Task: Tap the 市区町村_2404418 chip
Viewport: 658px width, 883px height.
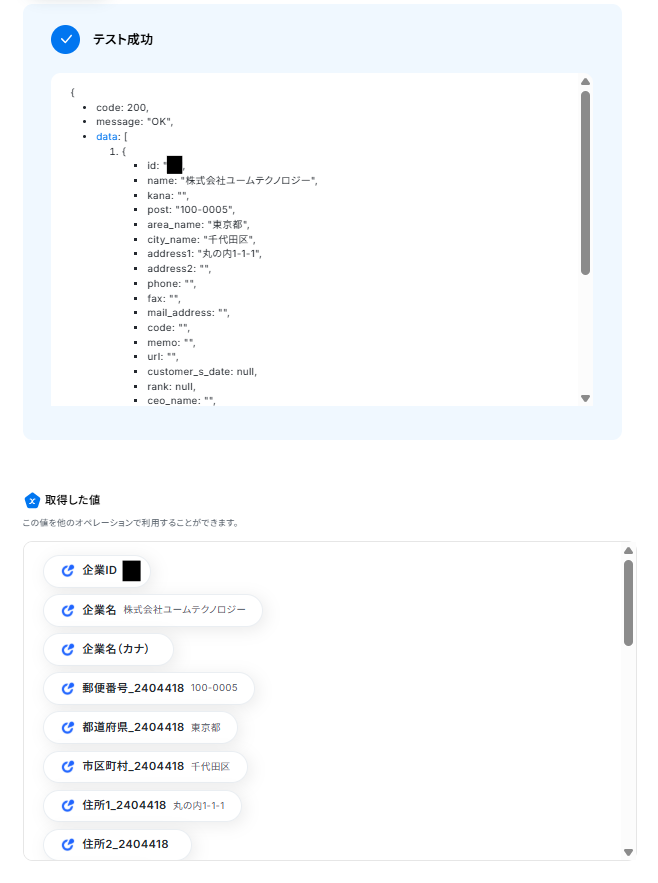Action: (144, 766)
